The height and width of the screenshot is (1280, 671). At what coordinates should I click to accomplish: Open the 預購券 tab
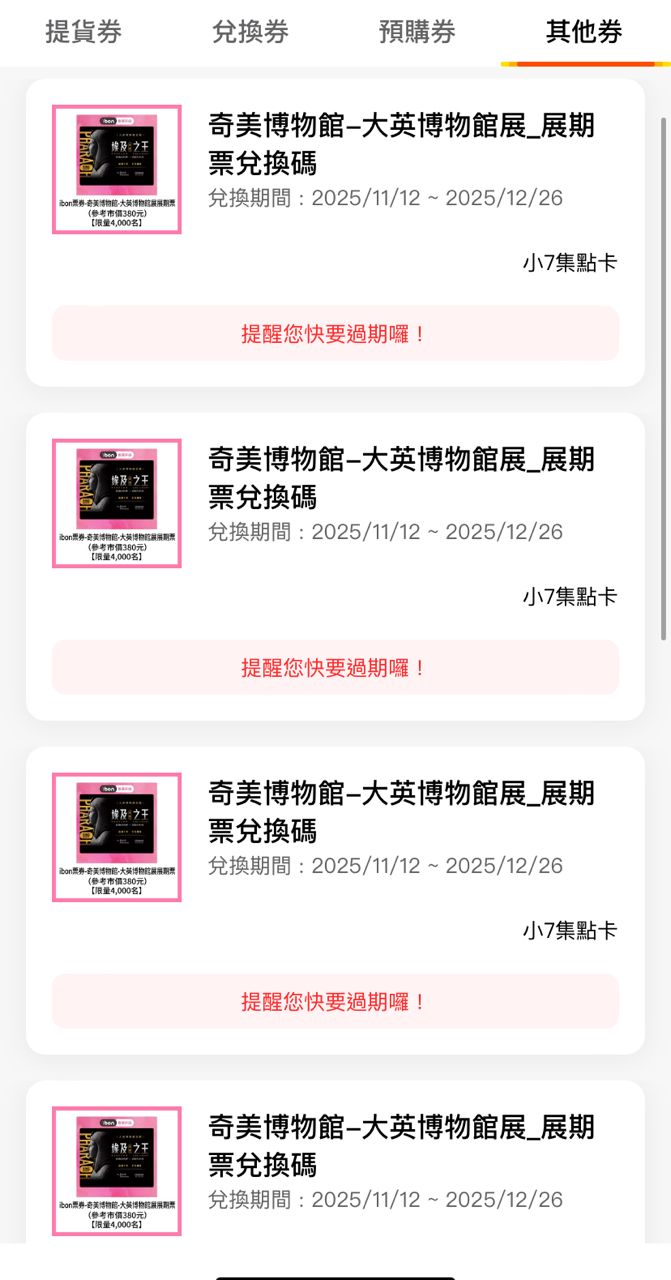point(418,32)
